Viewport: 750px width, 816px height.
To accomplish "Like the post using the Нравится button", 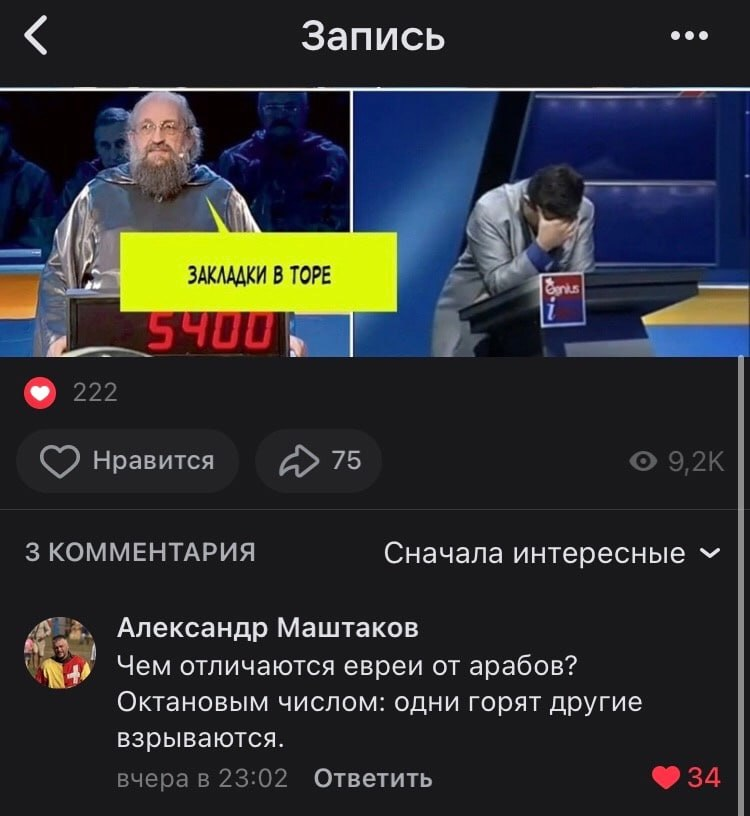I will click(127, 459).
